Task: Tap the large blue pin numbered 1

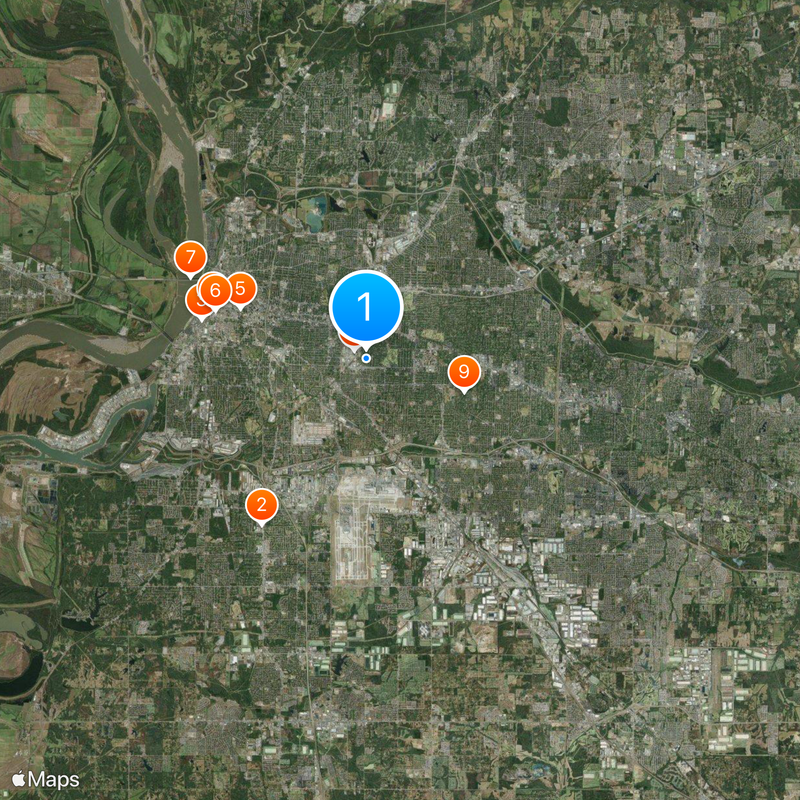Action: [x=366, y=306]
